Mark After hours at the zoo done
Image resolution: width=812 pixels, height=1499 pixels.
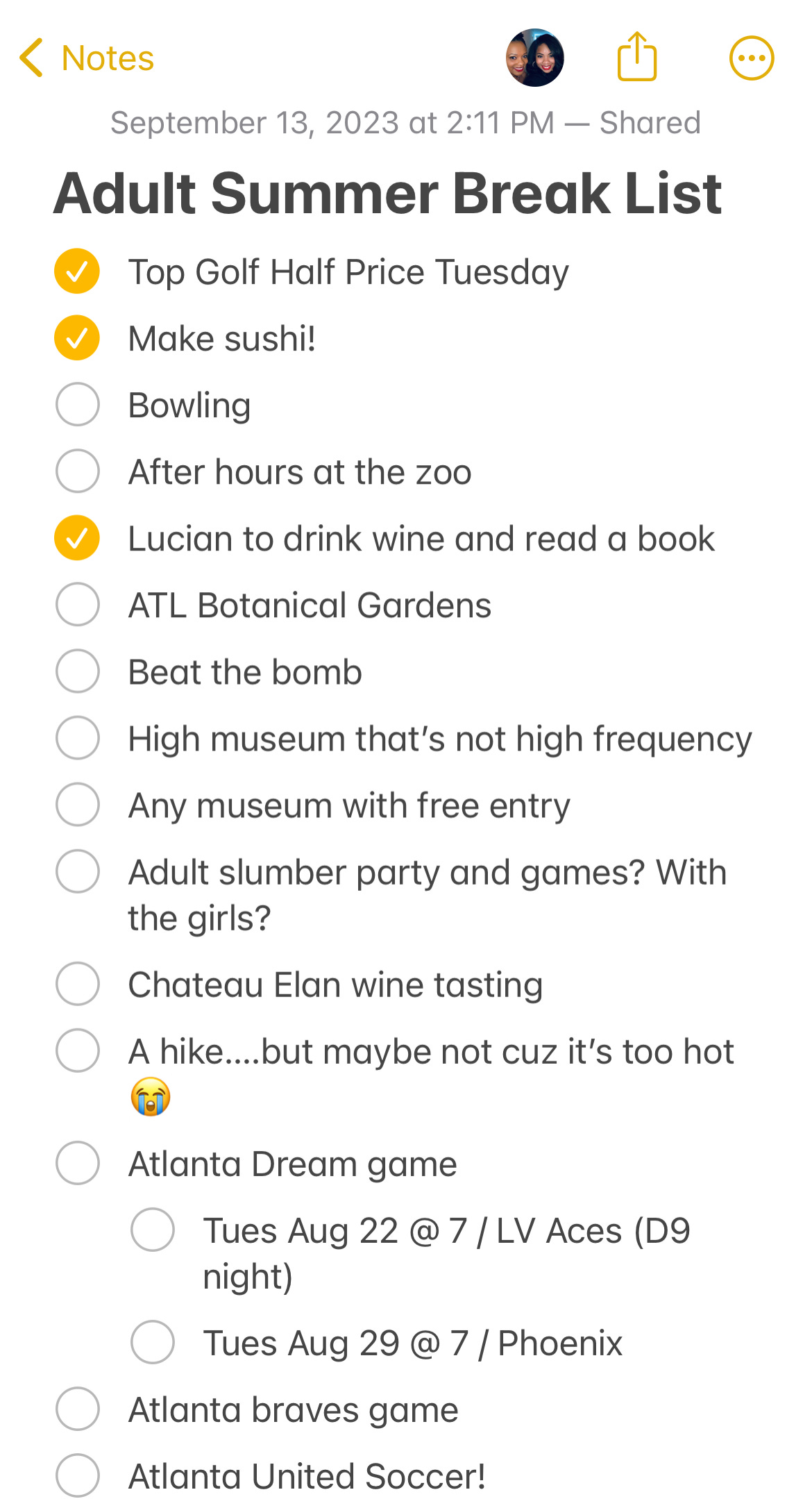coord(77,471)
